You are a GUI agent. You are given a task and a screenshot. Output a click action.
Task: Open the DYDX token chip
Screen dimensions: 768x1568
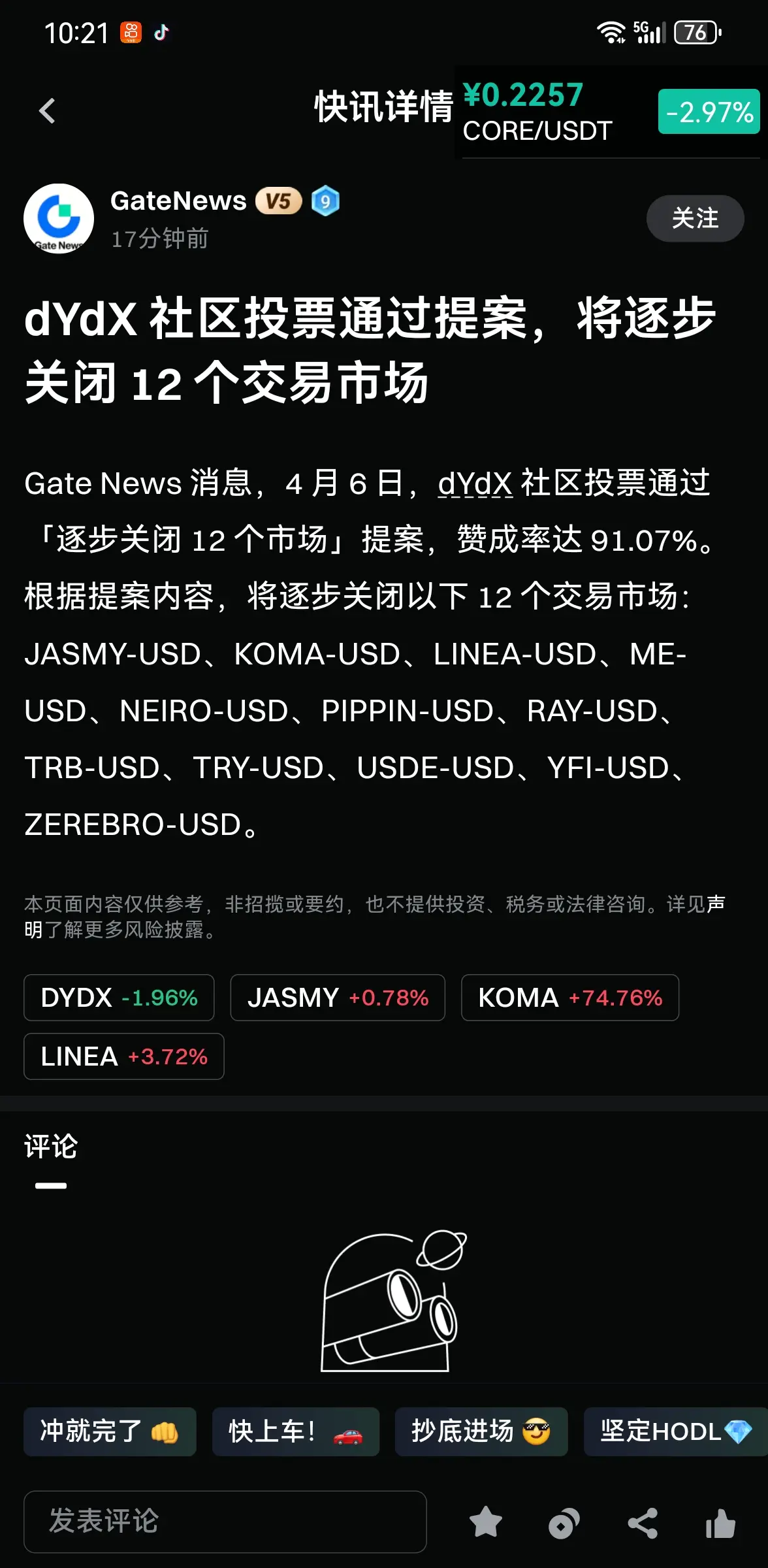click(x=119, y=998)
